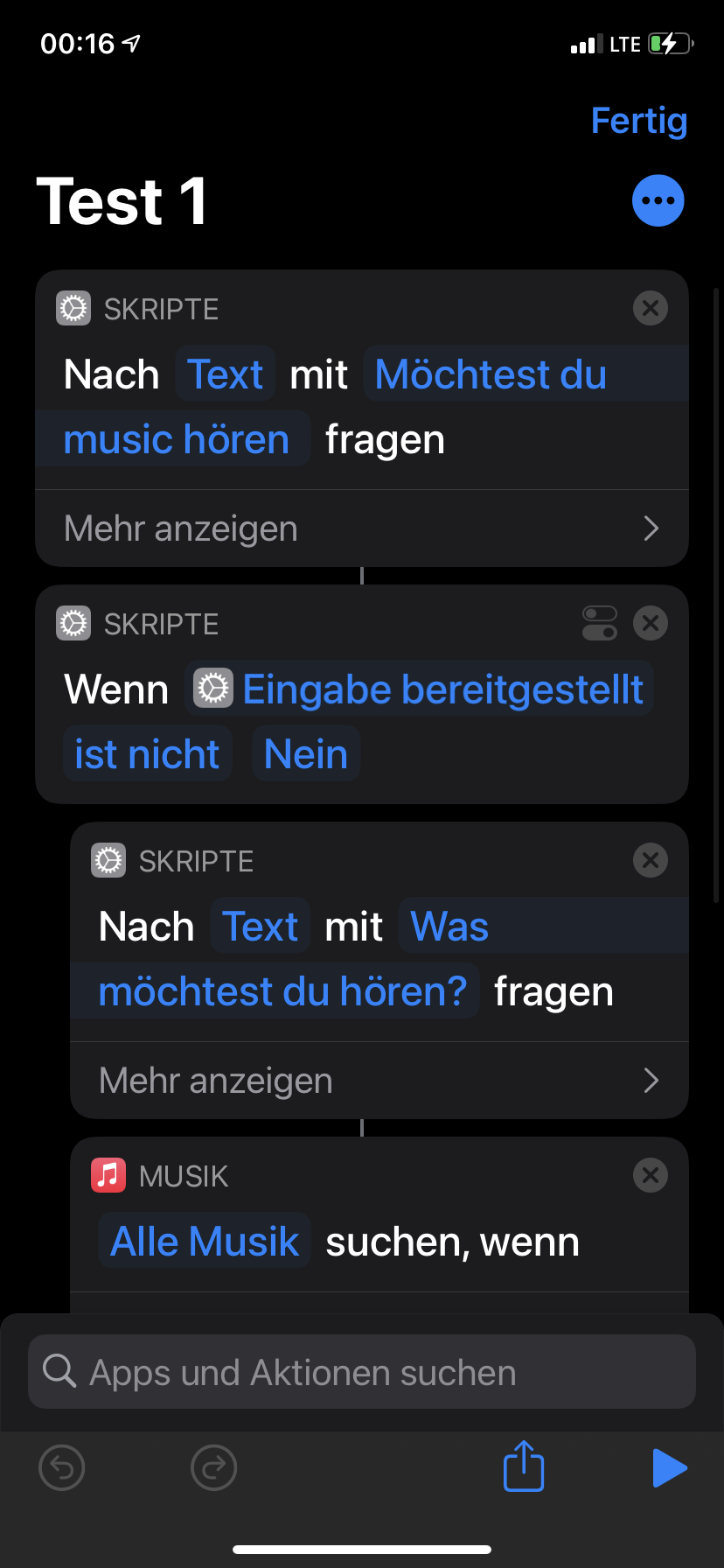Change the ist nicht condition
The width and height of the screenshot is (724, 1568).
point(147,754)
